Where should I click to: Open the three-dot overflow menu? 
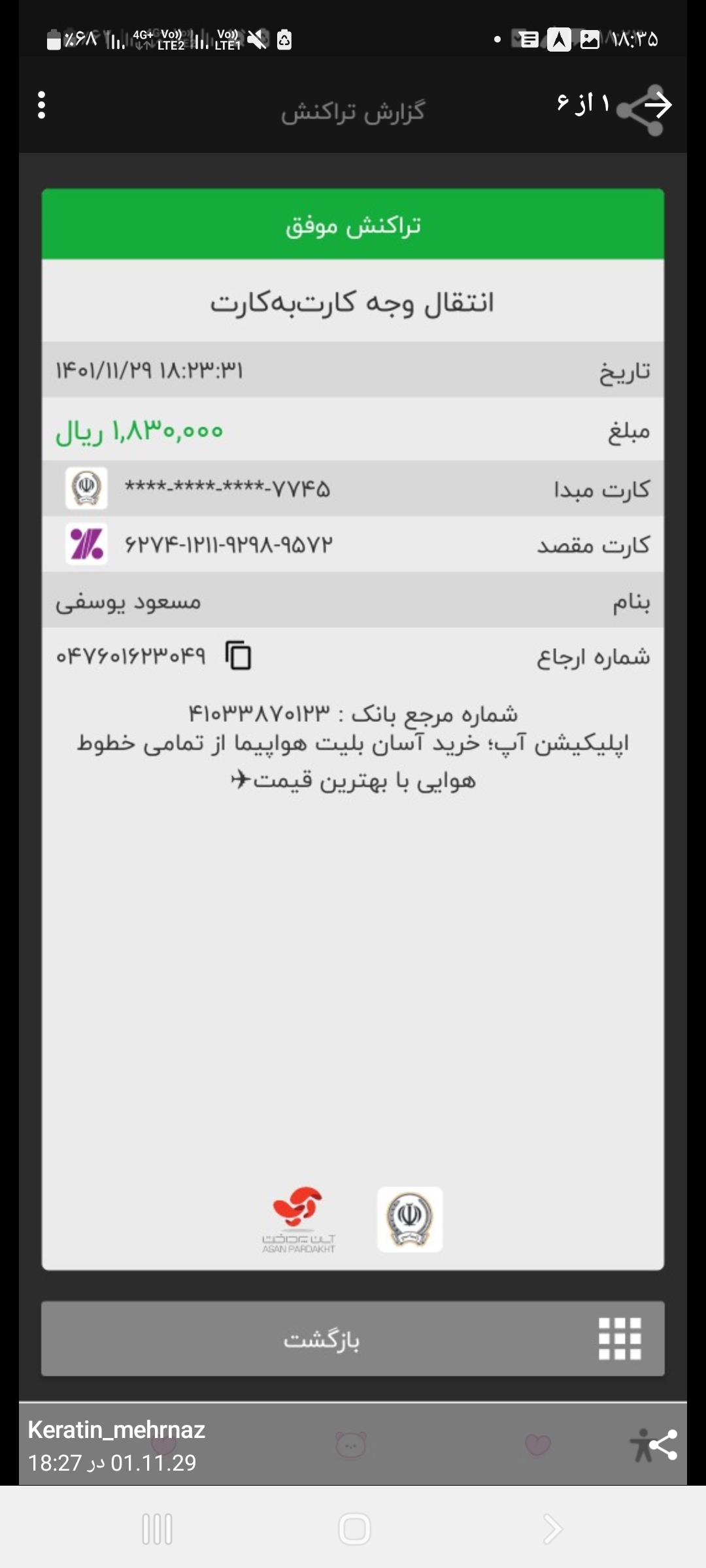42,105
